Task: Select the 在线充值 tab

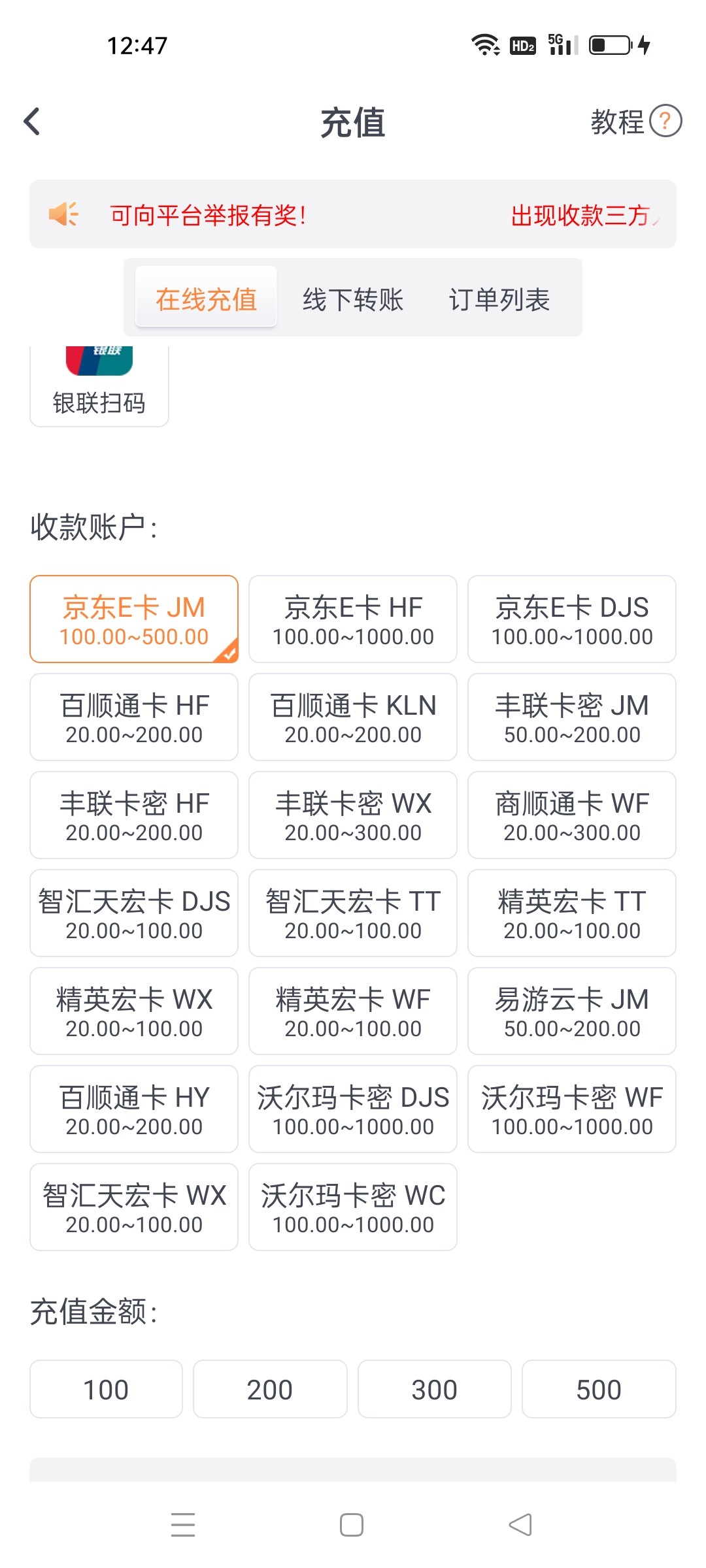Action: (206, 300)
